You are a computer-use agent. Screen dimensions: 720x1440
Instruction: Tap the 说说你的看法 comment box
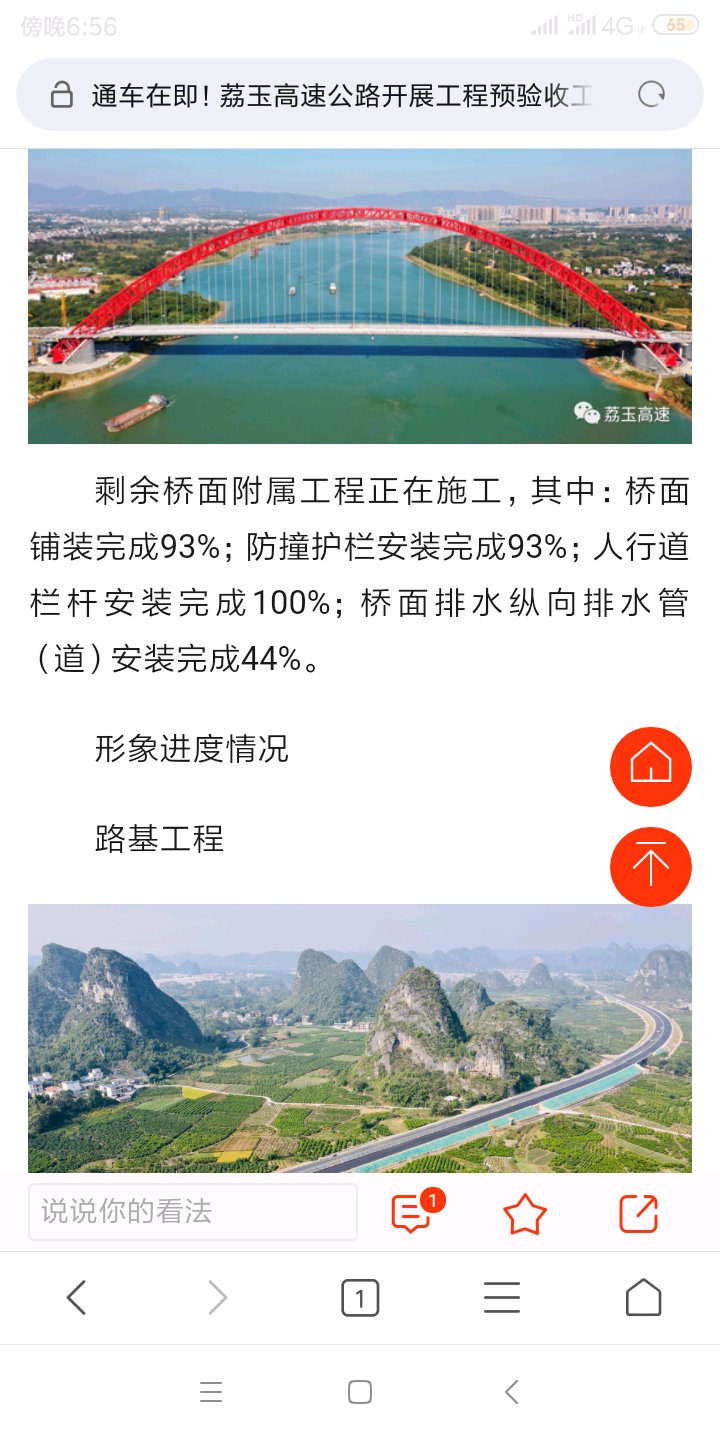click(193, 1212)
